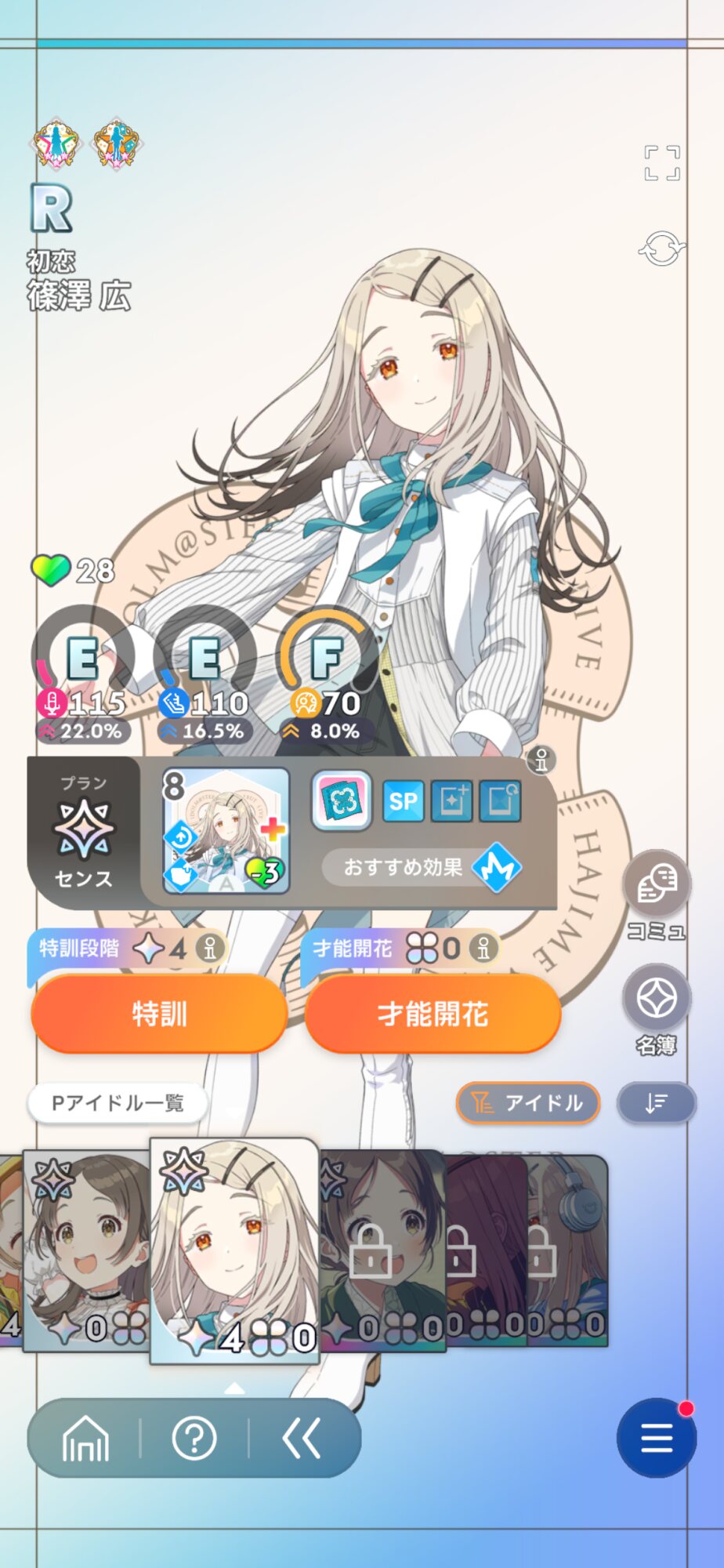Open Pアイドル一覧 list
The width and height of the screenshot is (724, 1568).
click(x=118, y=1103)
